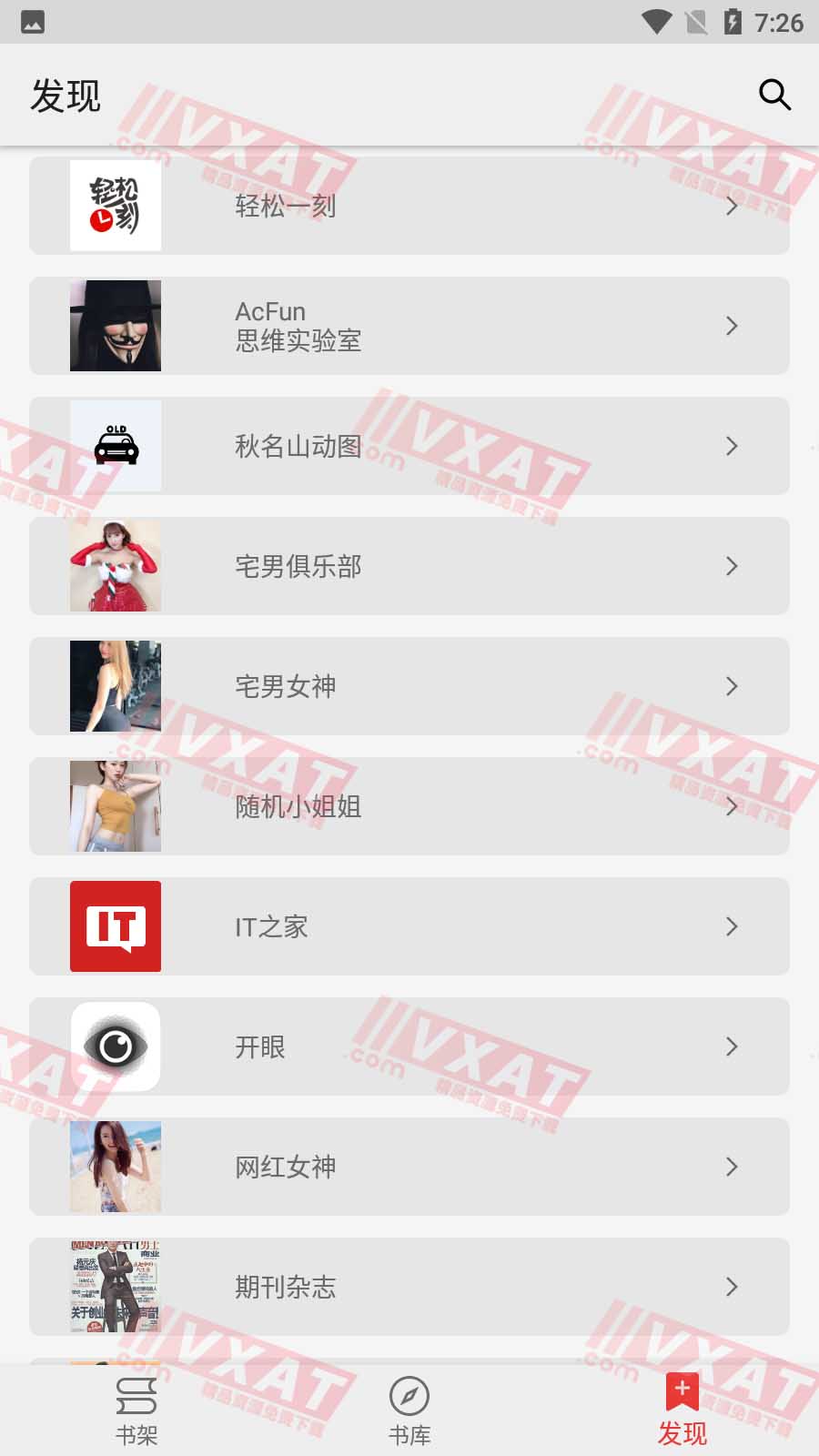
Task: Open the 期刊杂志 row
Action: pyautogui.click(x=409, y=1287)
